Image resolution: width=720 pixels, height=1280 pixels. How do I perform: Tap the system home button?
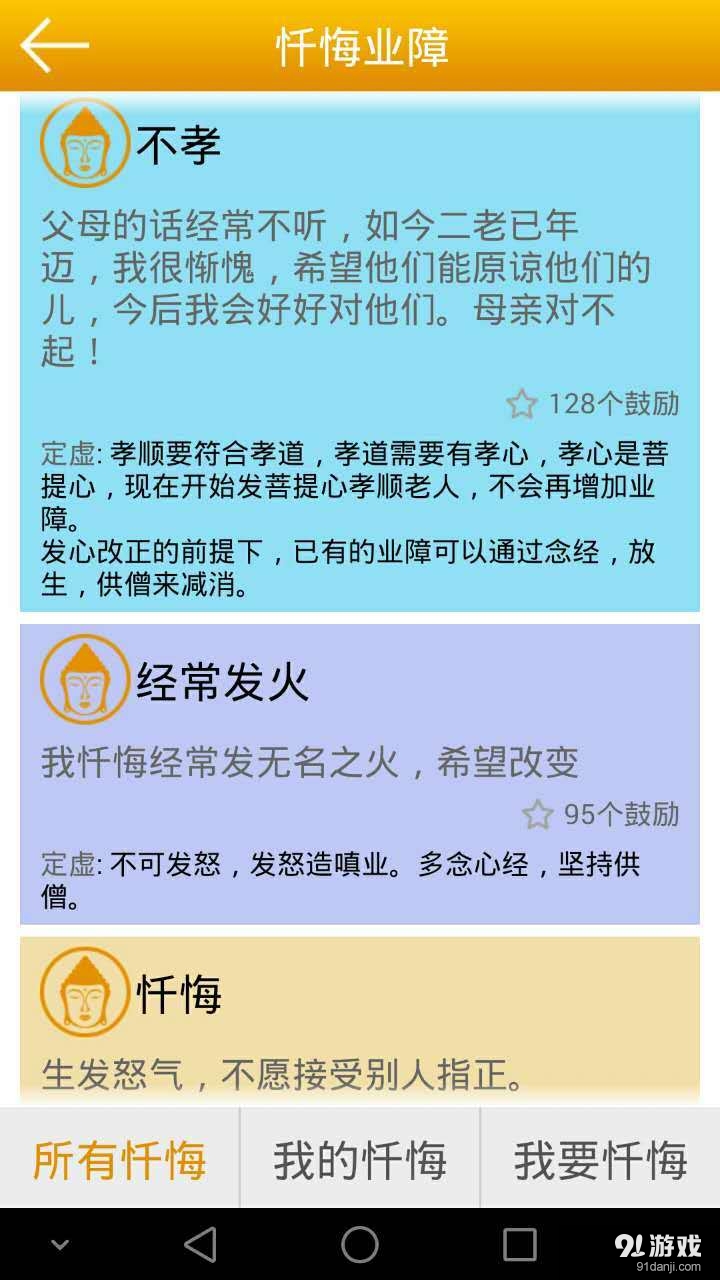360,1245
